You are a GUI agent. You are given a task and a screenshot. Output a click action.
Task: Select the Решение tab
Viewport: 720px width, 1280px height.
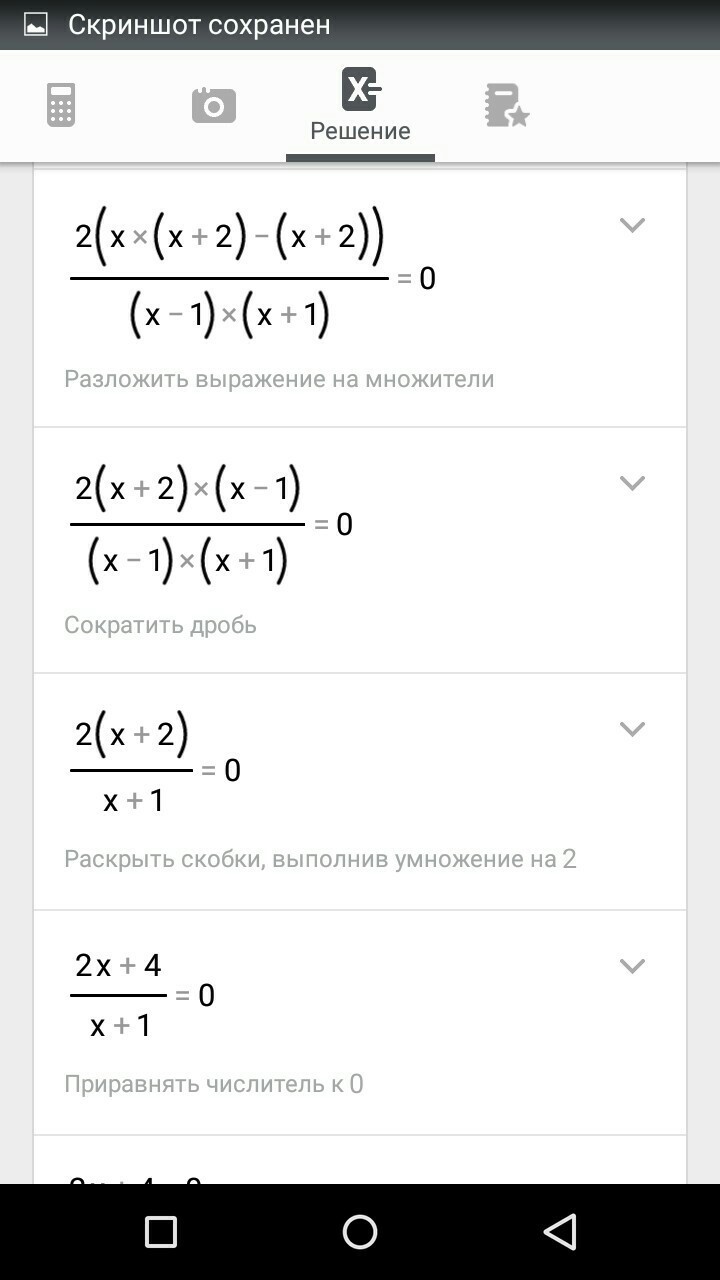coord(360,108)
